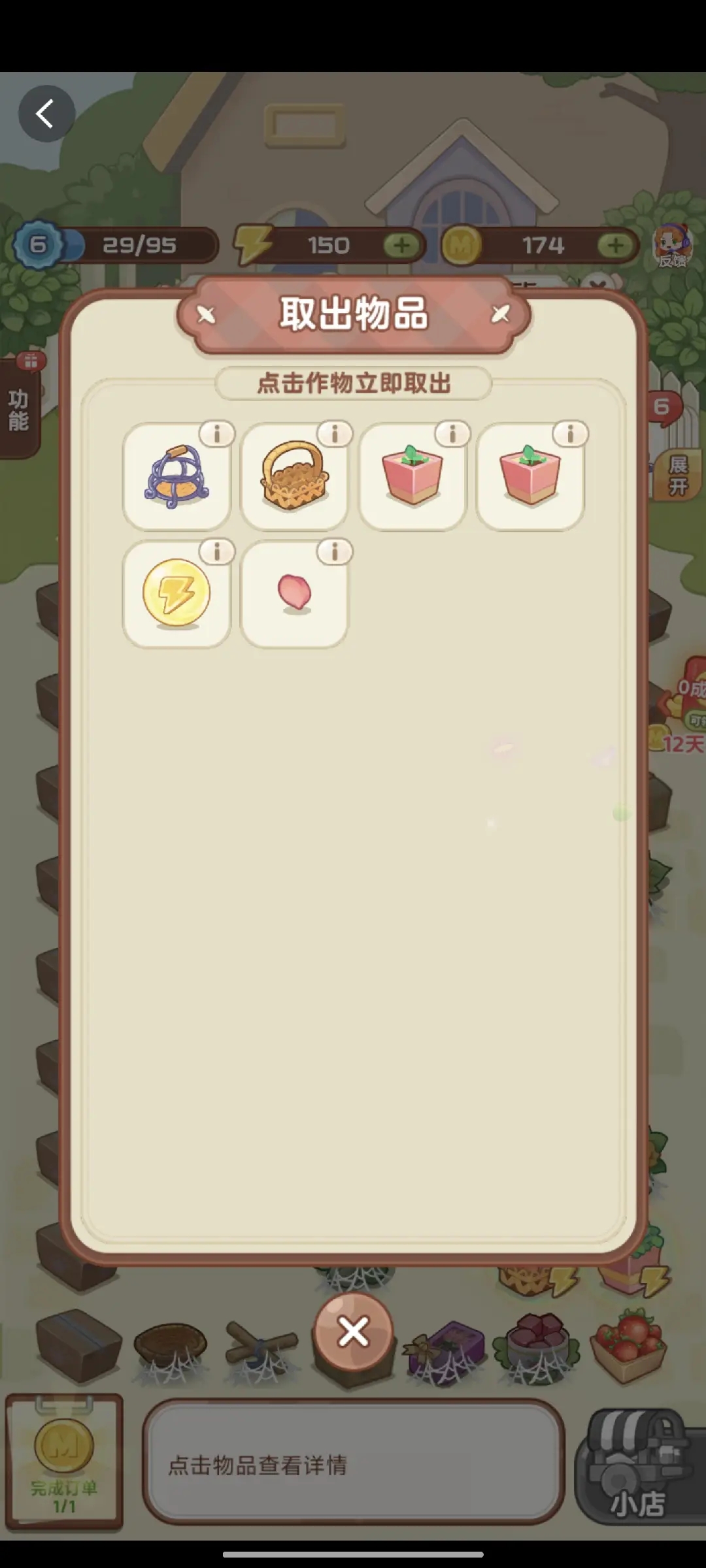706x1568 pixels.
Task: Go back with the top-left arrow
Action: click(x=46, y=114)
